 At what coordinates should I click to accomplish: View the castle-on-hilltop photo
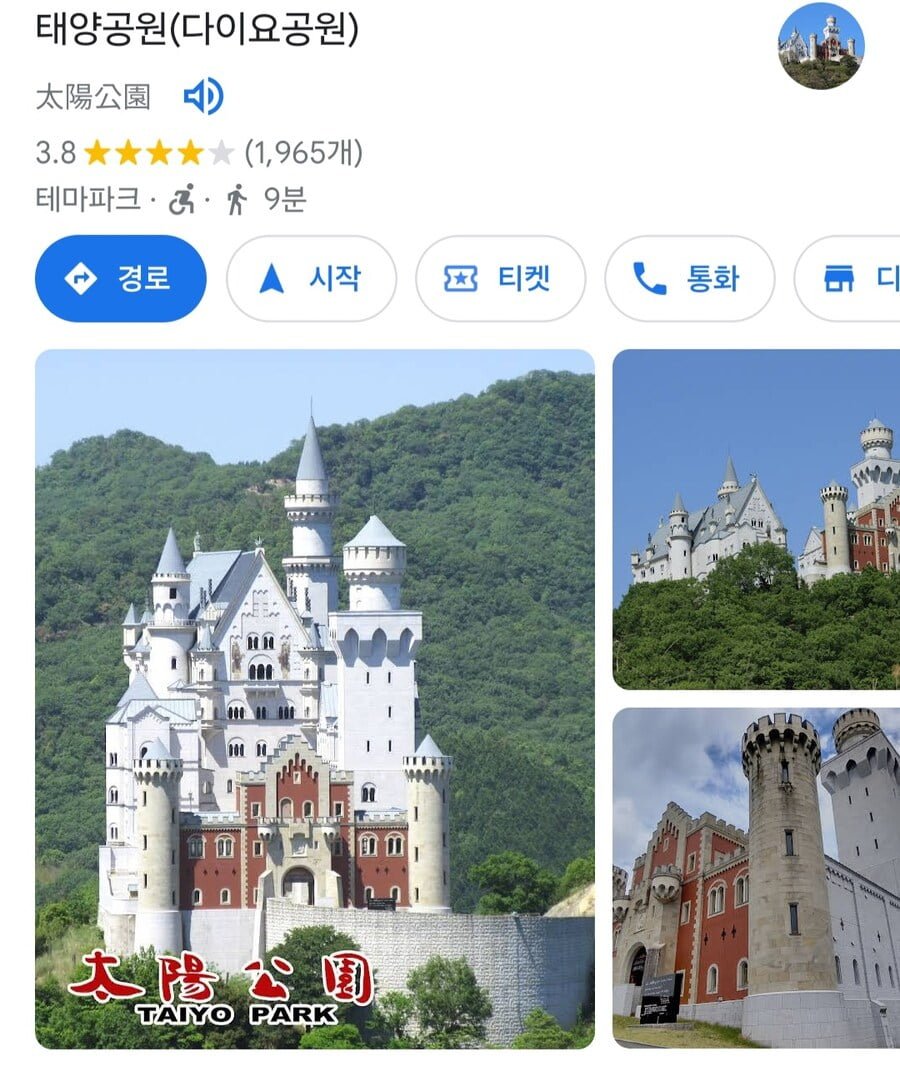pyautogui.click(x=756, y=519)
